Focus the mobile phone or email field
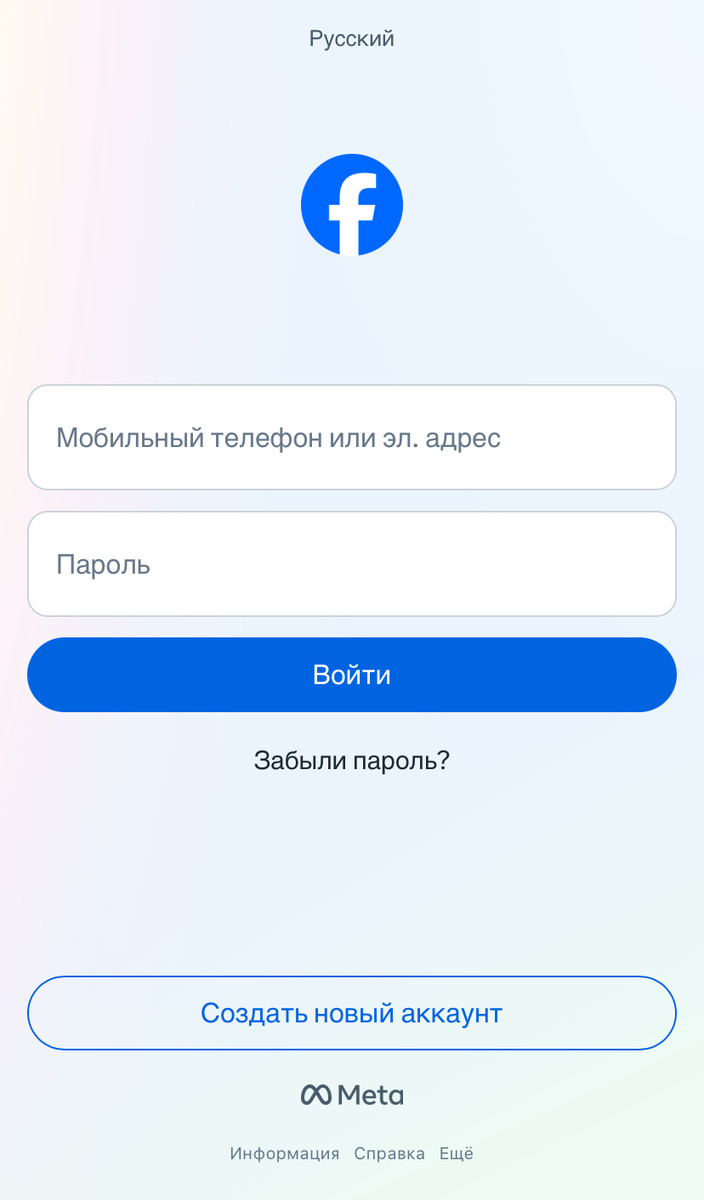 coord(352,437)
